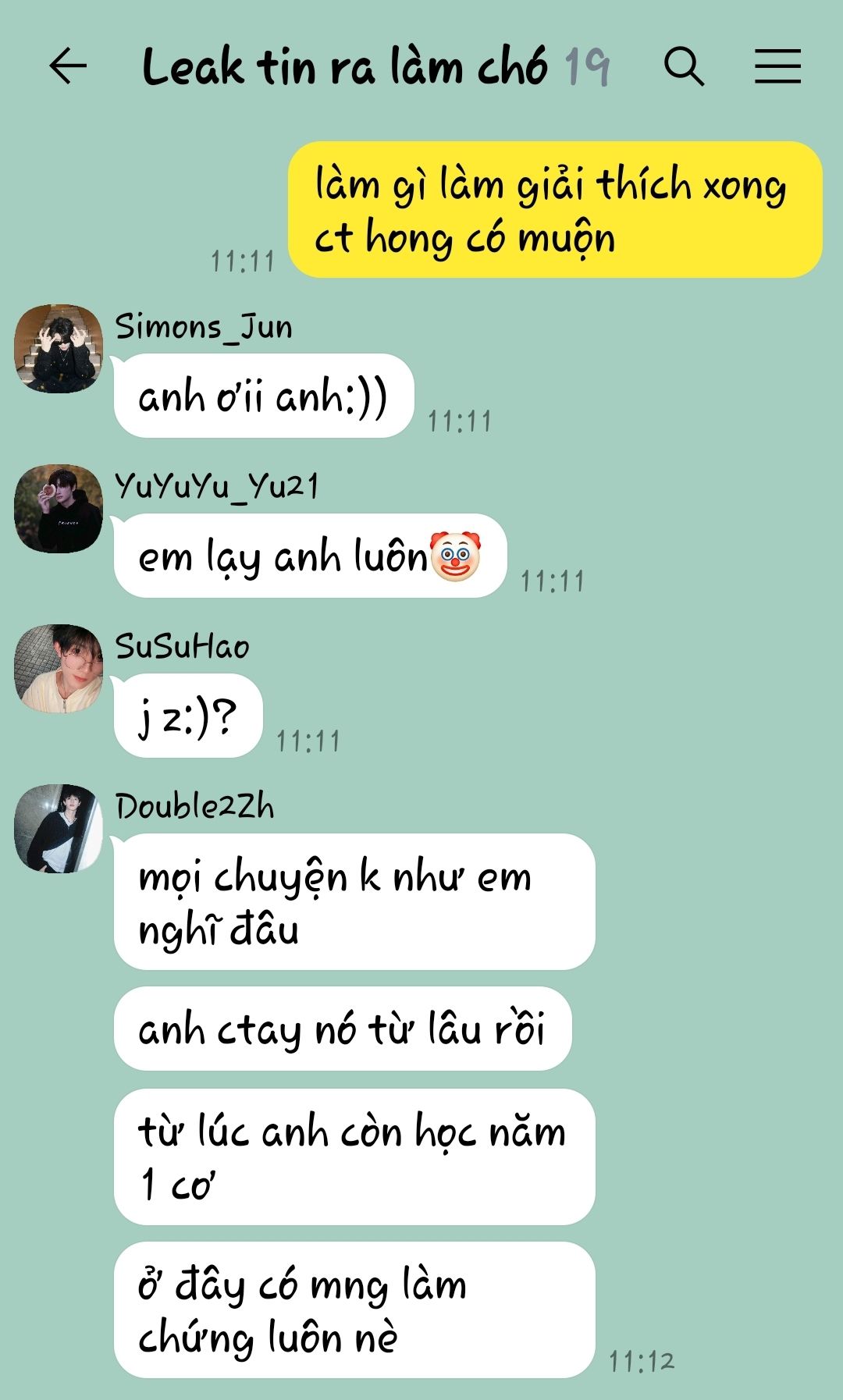Open SuSuHao's profile avatar
Screen dimensions: 843x1400
click(59, 669)
